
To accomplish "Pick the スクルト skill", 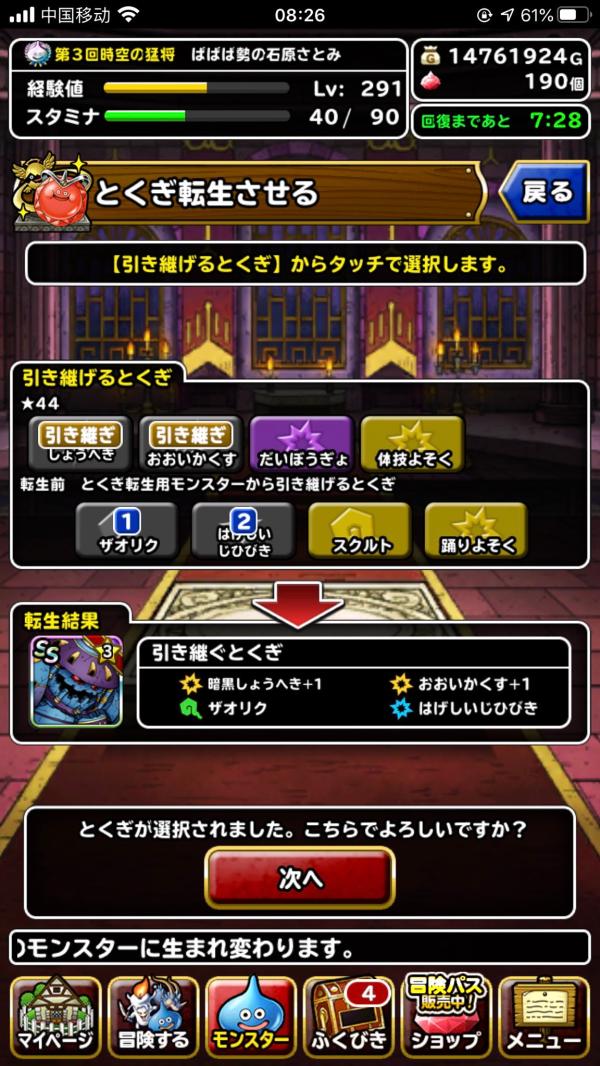I will coord(359,529).
